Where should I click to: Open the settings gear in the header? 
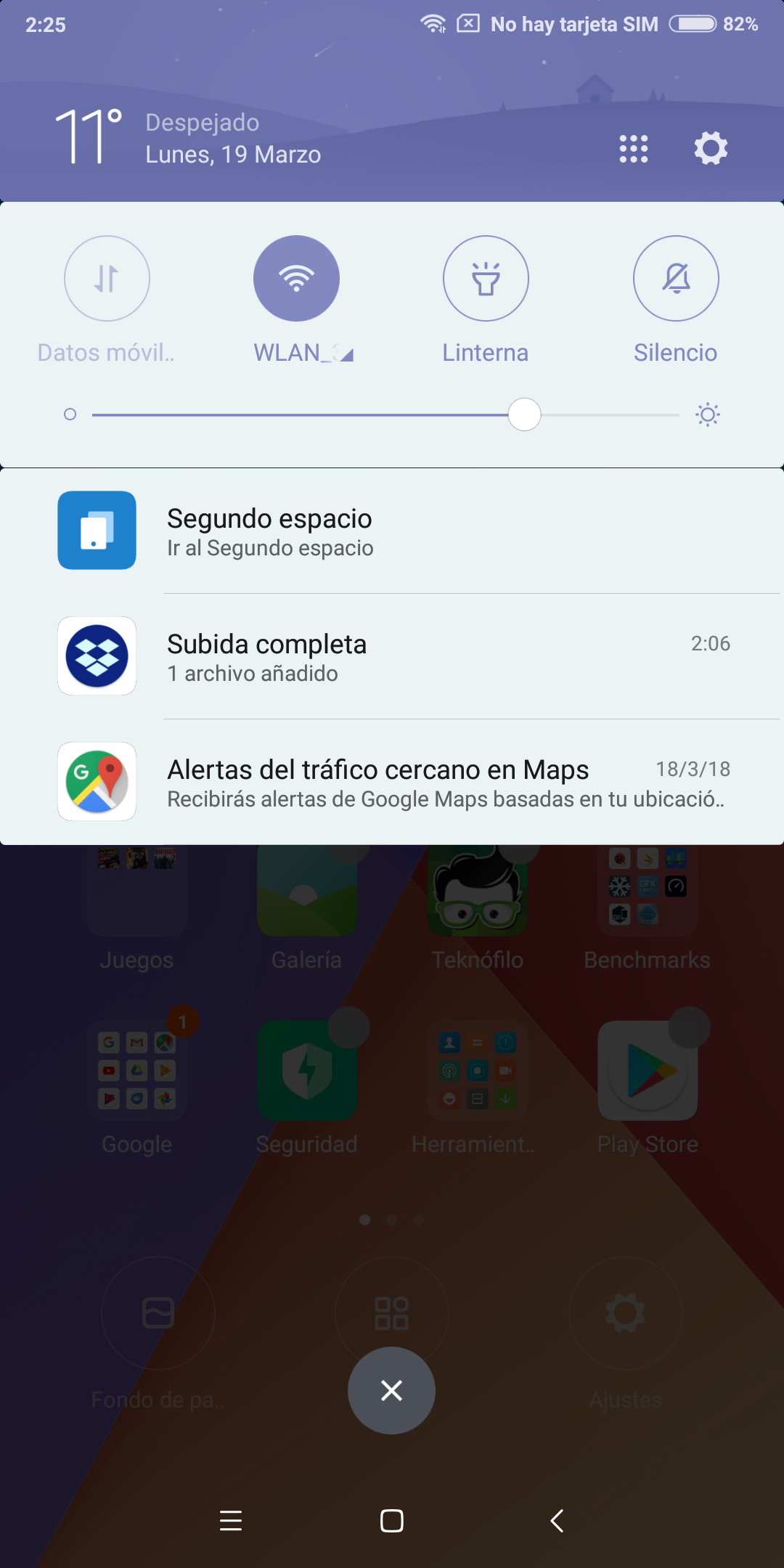(x=711, y=148)
